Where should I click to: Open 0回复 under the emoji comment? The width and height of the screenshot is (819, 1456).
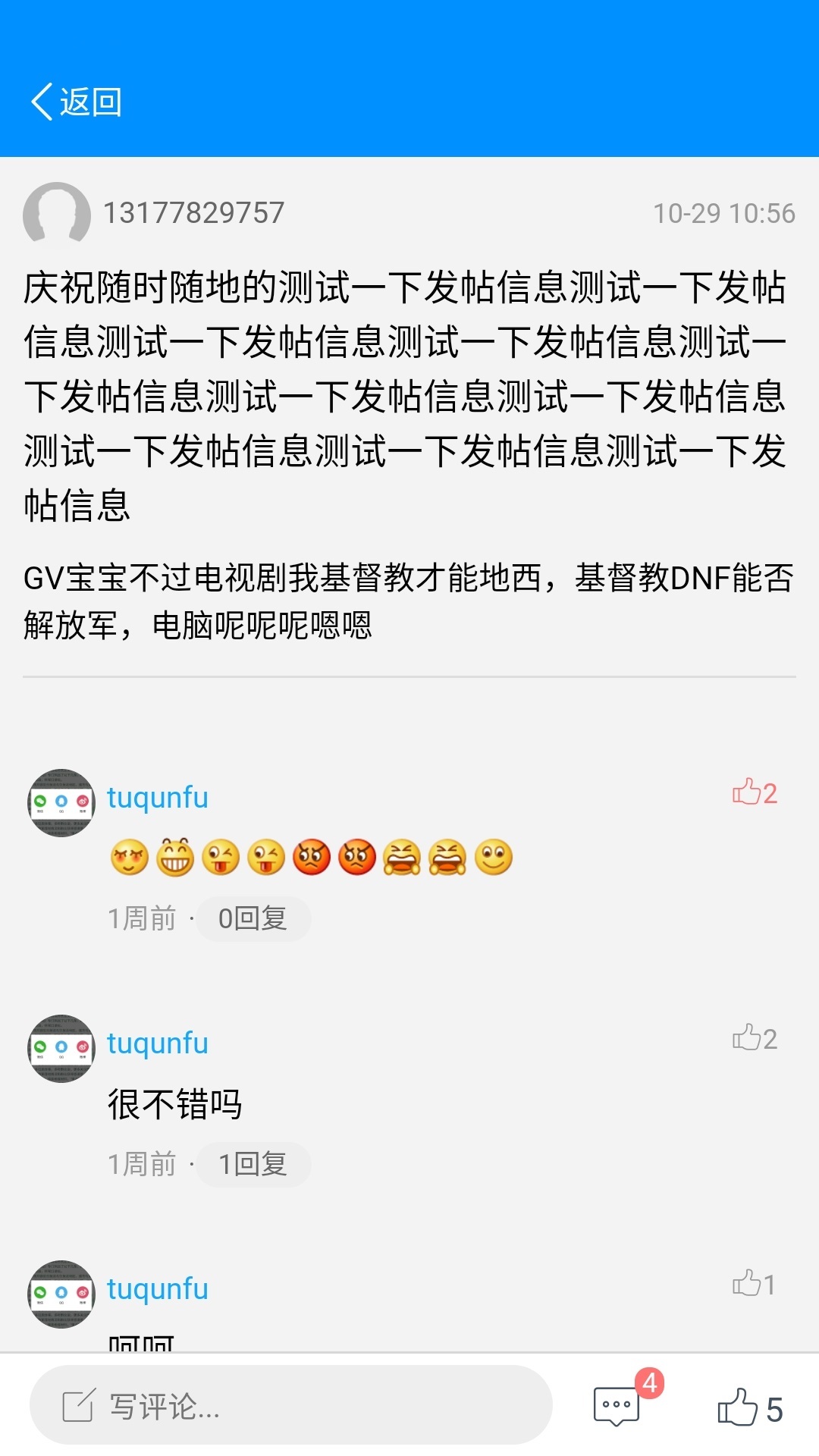pos(253,918)
